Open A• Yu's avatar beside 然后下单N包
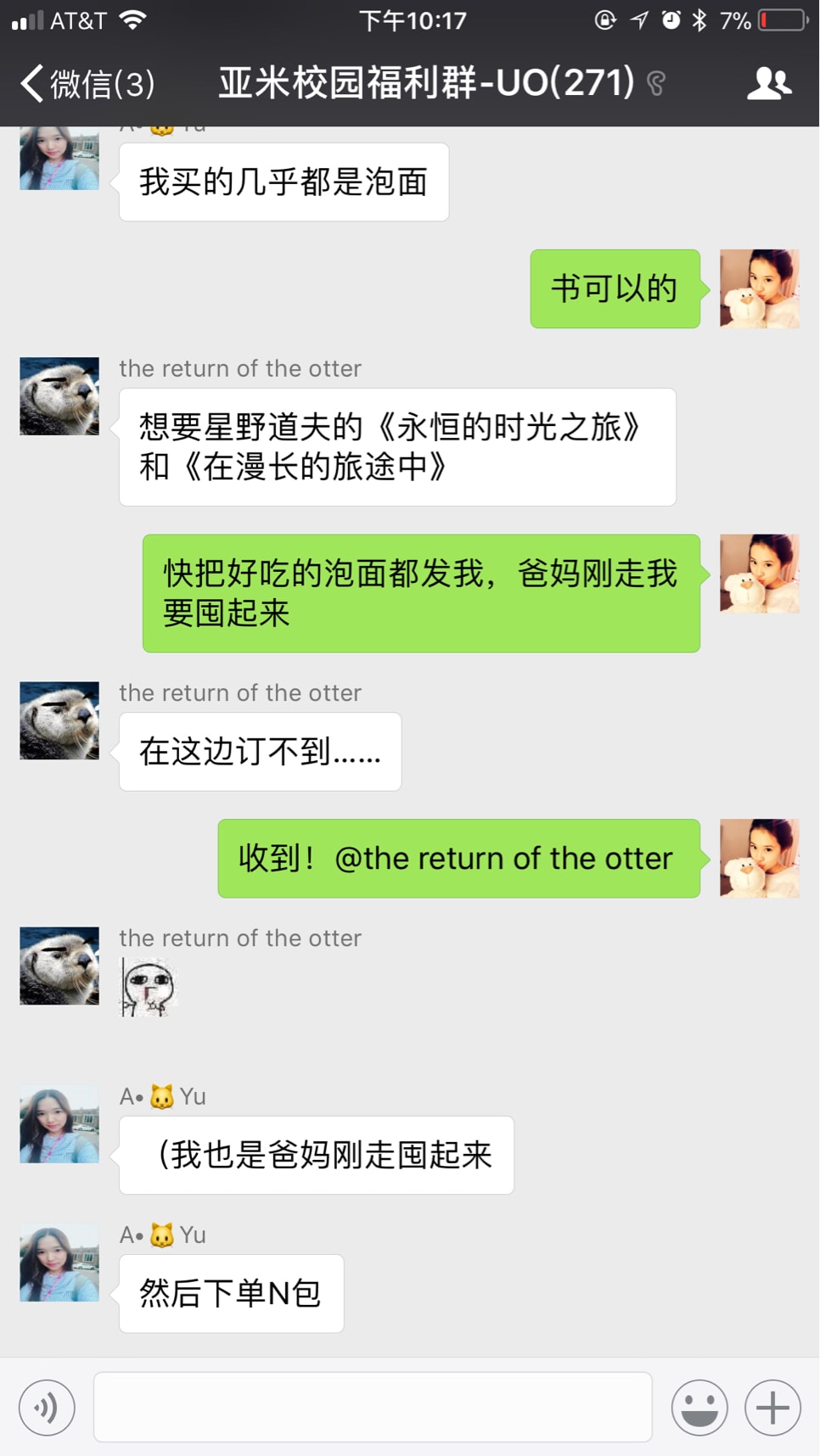 point(59,1263)
